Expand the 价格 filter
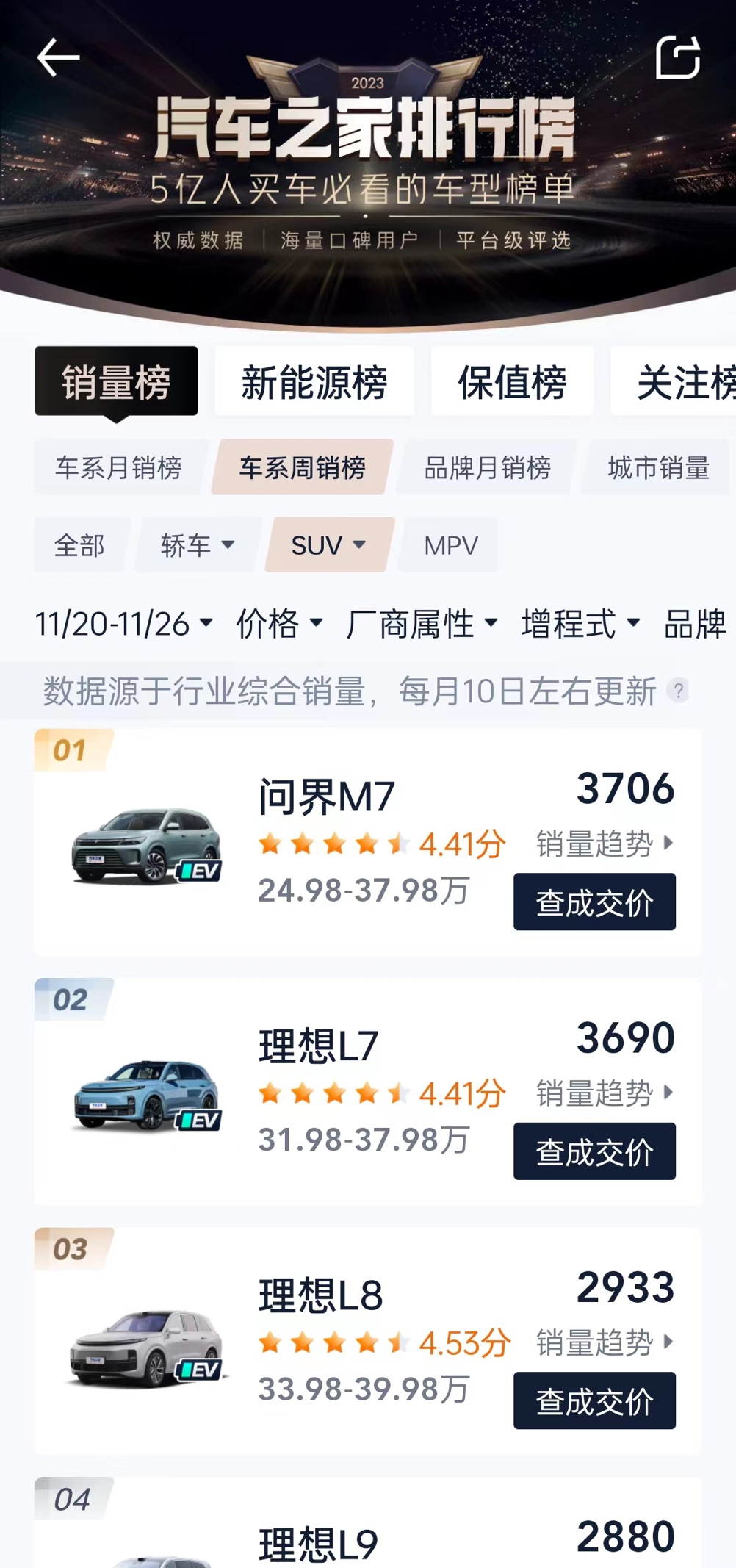736x1568 pixels. coord(279,624)
